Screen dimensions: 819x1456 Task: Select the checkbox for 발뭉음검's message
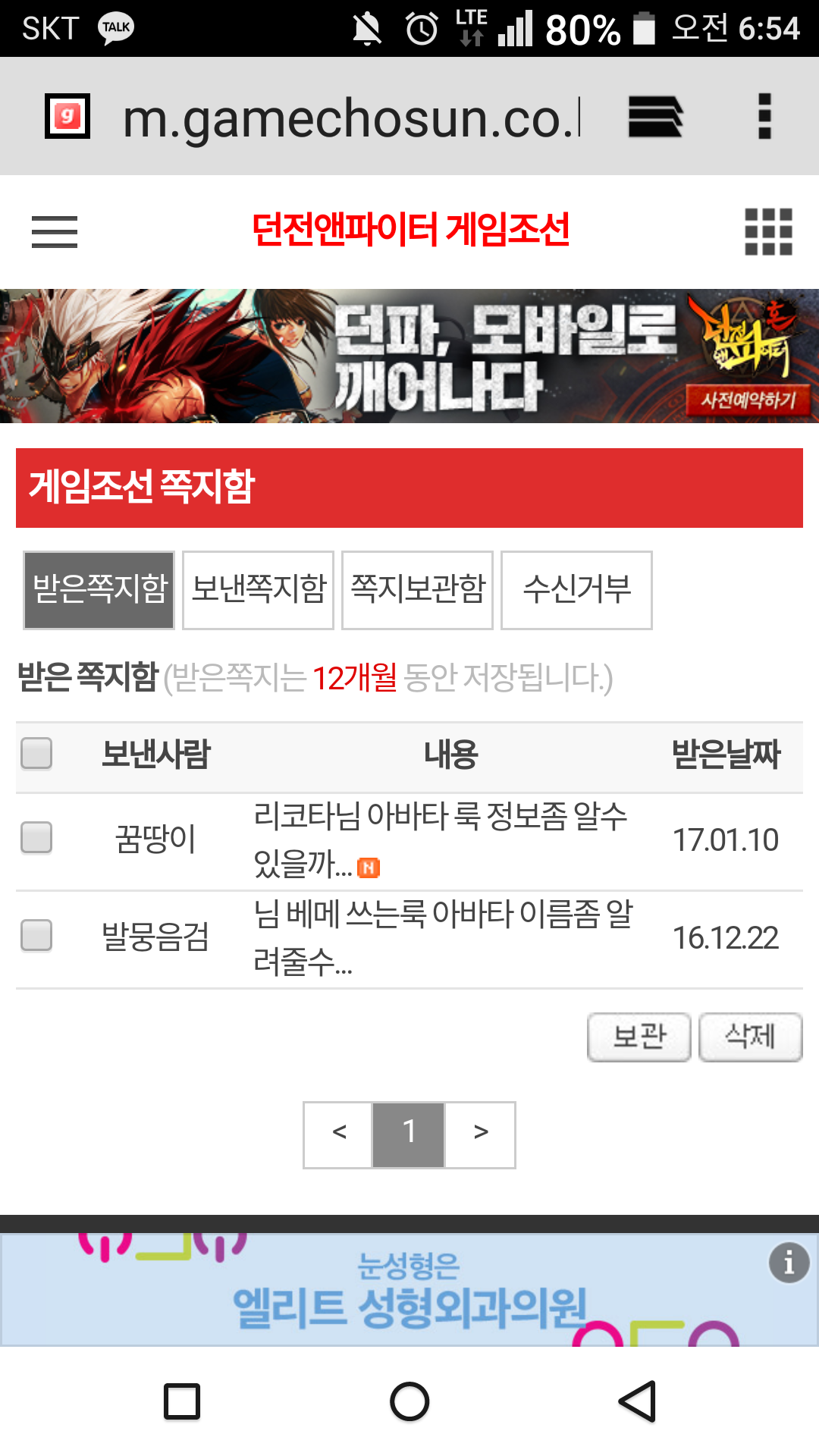(x=36, y=935)
